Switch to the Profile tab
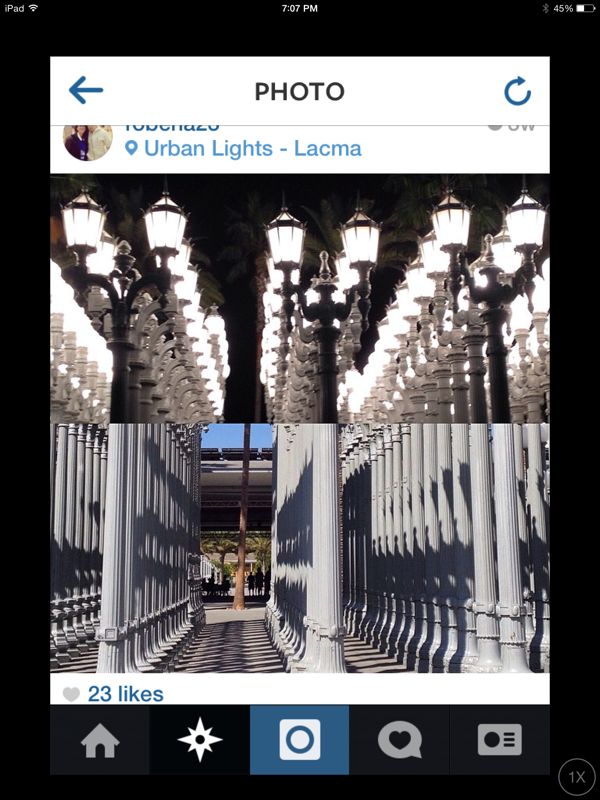 tap(499, 740)
